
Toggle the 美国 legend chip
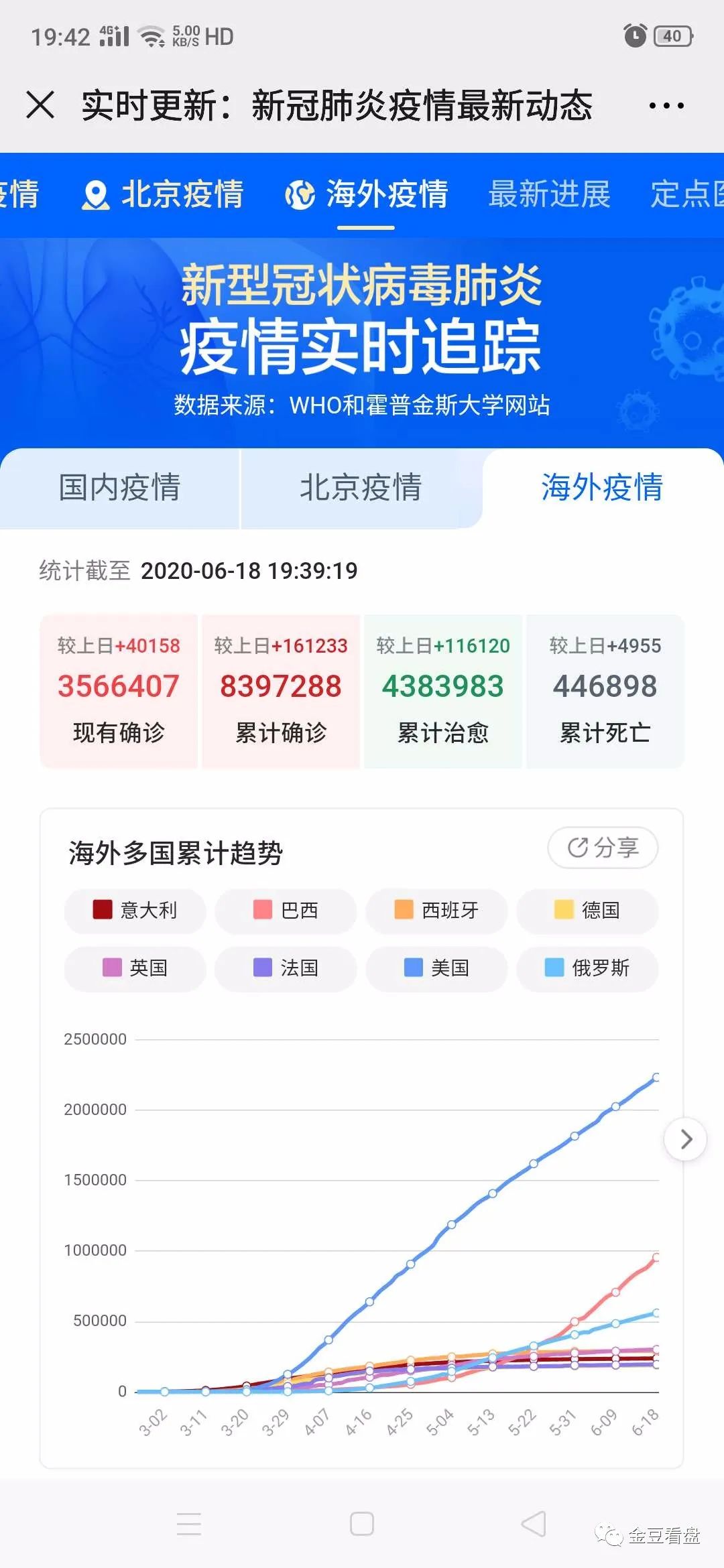(436, 968)
